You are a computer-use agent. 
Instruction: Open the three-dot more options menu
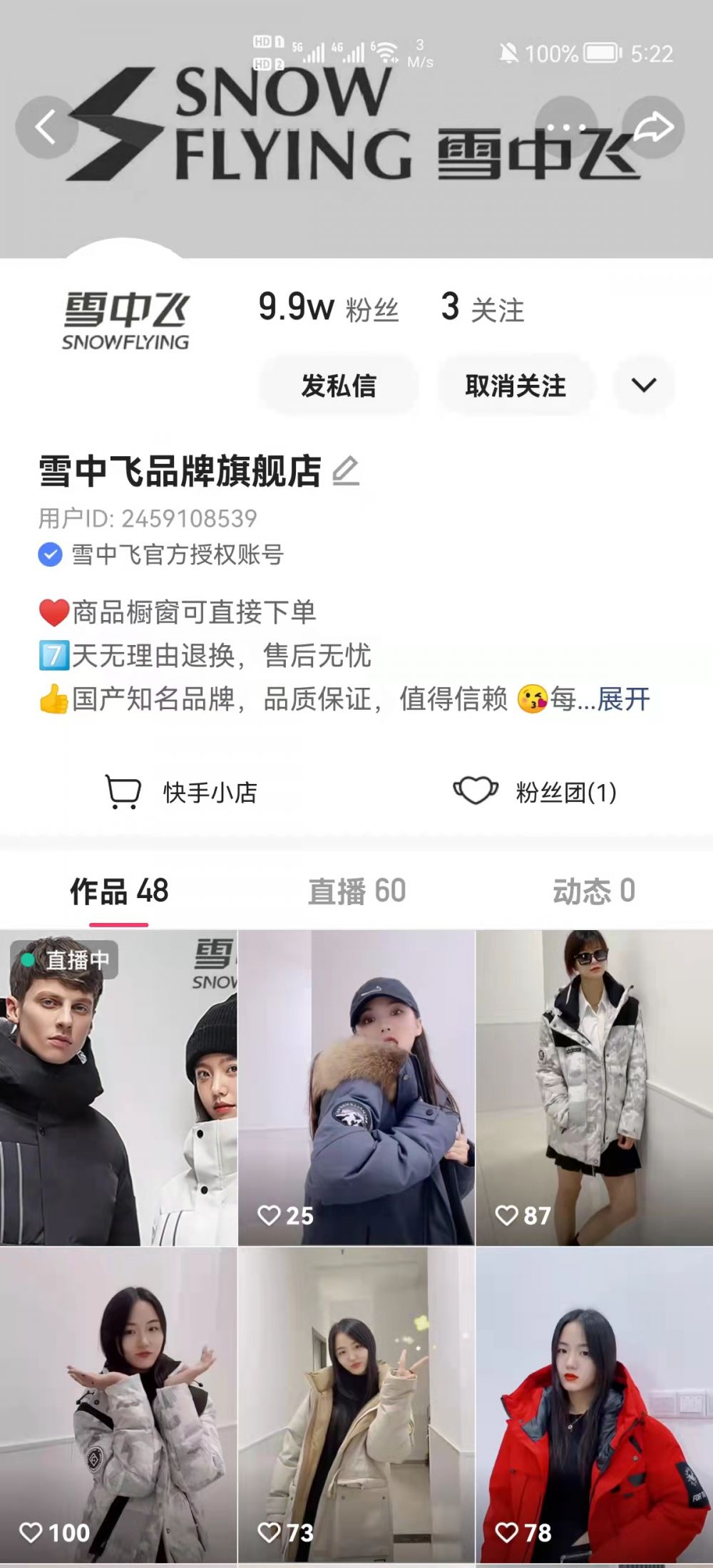click(566, 127)
